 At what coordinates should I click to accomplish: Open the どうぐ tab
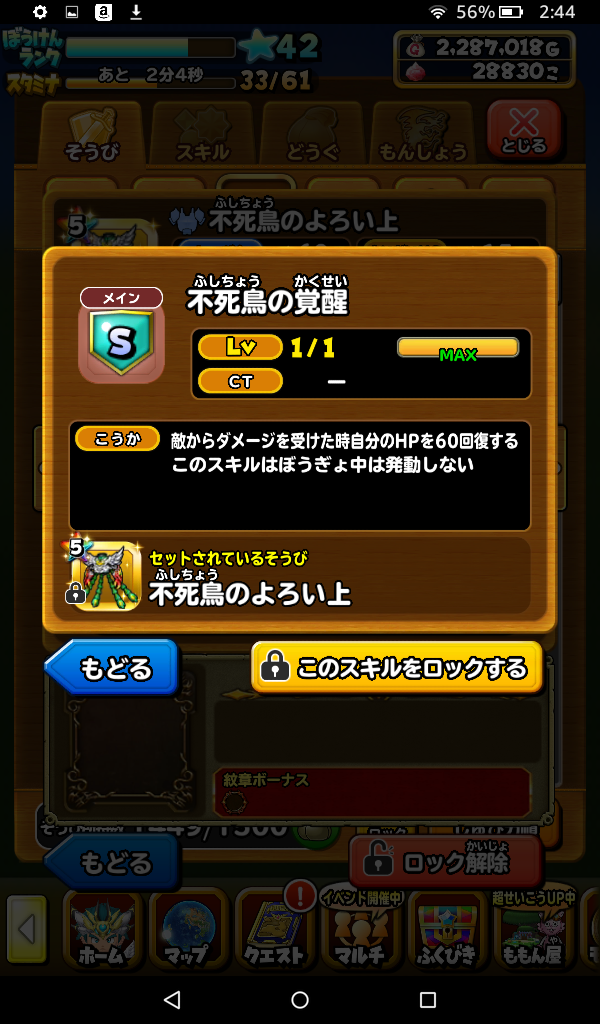coord(312,132)
